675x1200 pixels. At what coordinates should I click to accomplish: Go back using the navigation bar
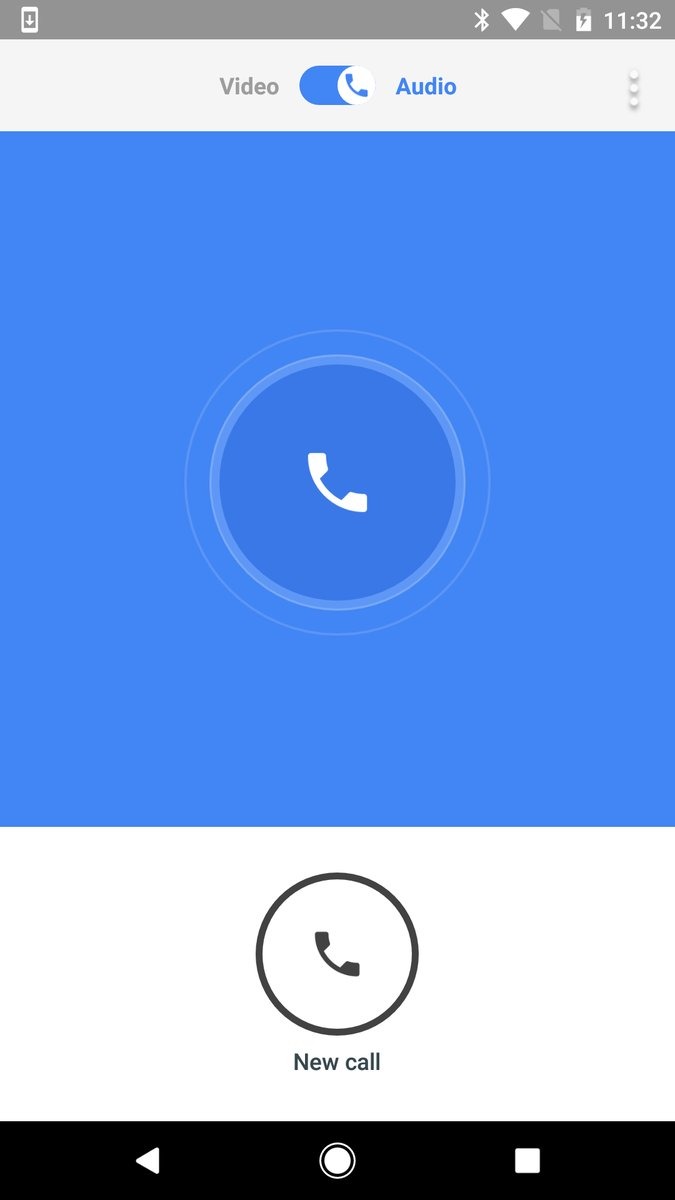coord(148,1160)
